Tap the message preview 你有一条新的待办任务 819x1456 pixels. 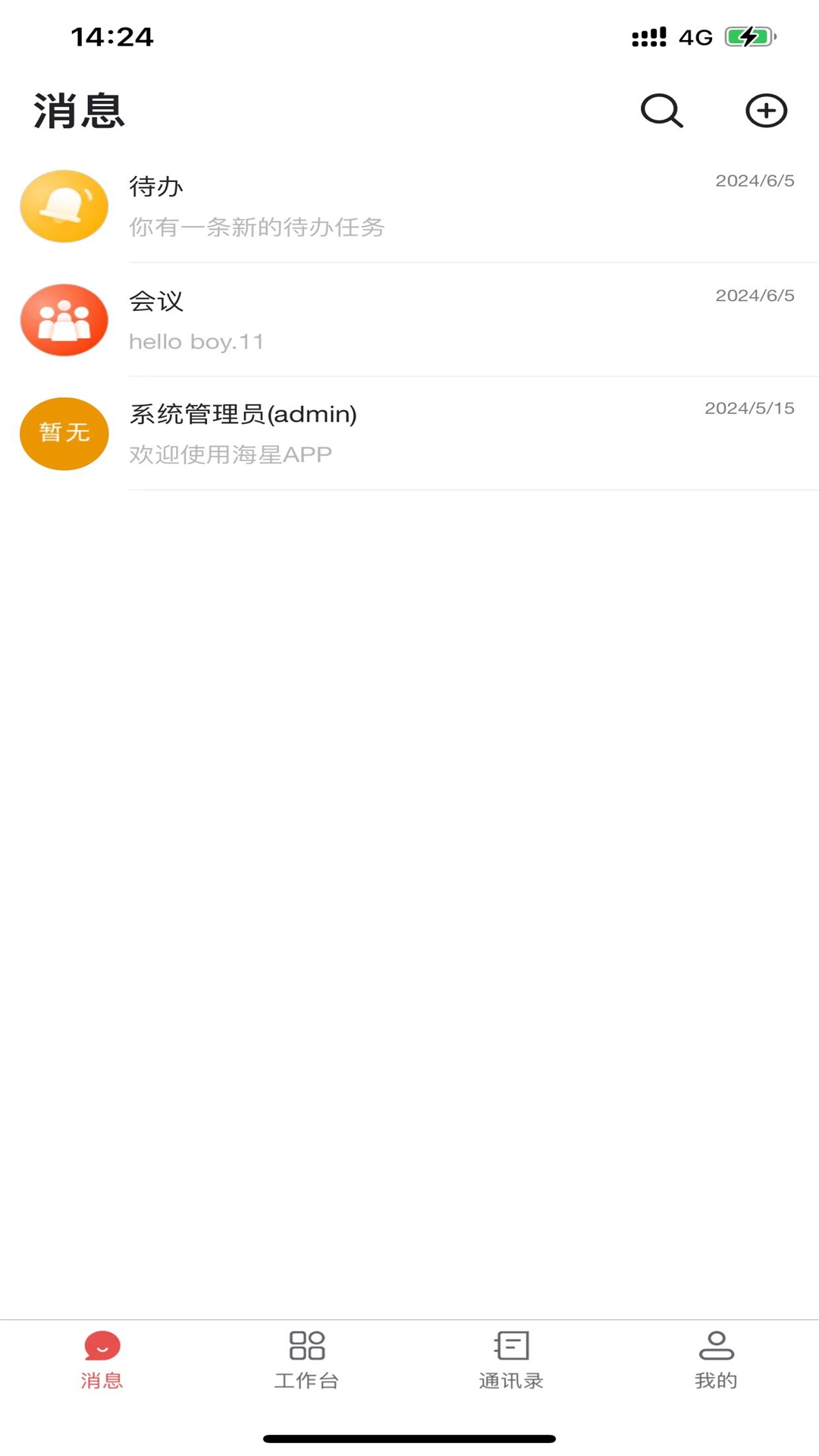pos(257,227)
